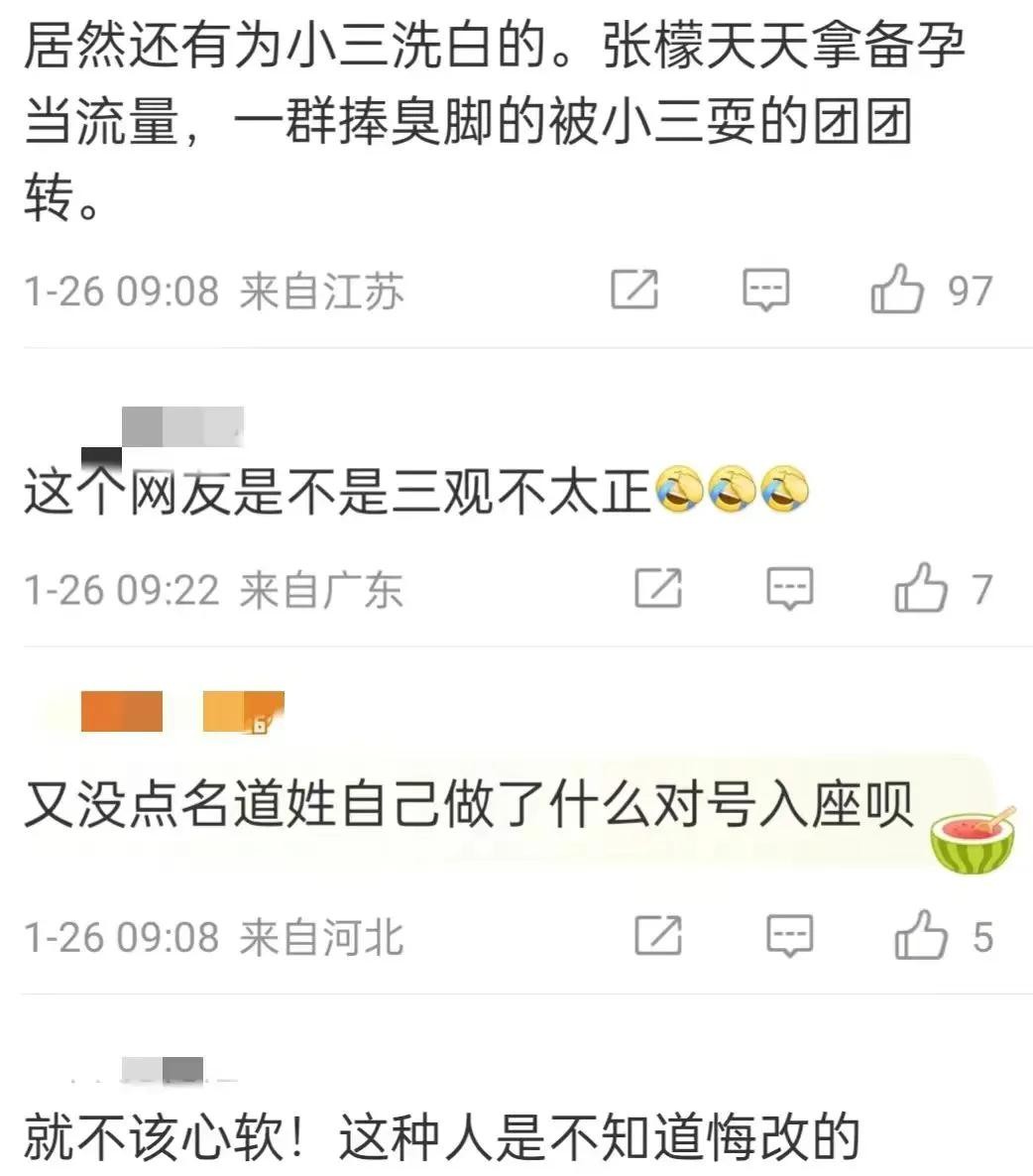Reply to the comment from 广东
Image resolution: width=1033 pixels, height=1176 pixels.
790,588
